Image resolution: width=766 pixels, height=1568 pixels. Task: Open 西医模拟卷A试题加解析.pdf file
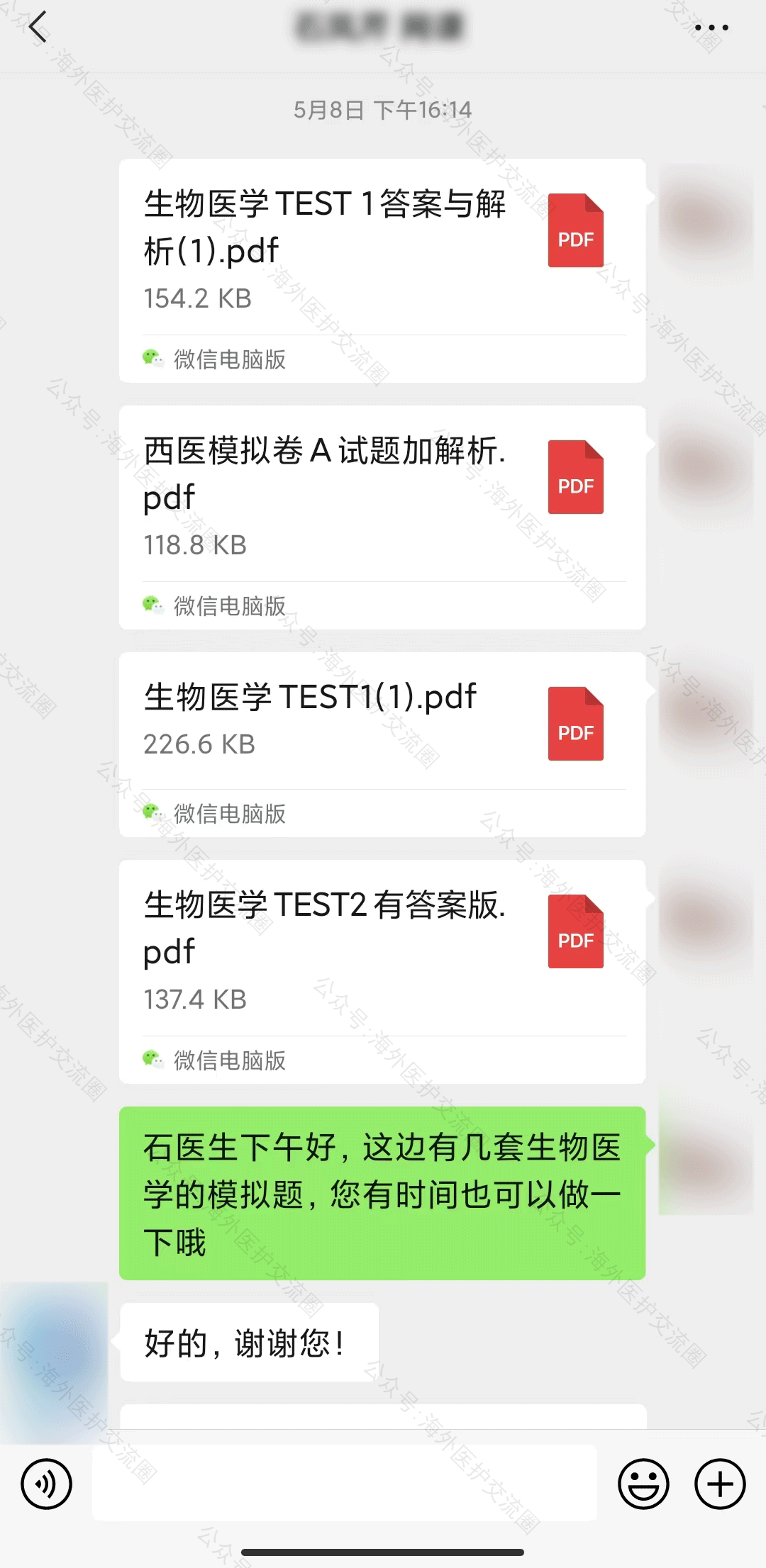pos(382,517)
